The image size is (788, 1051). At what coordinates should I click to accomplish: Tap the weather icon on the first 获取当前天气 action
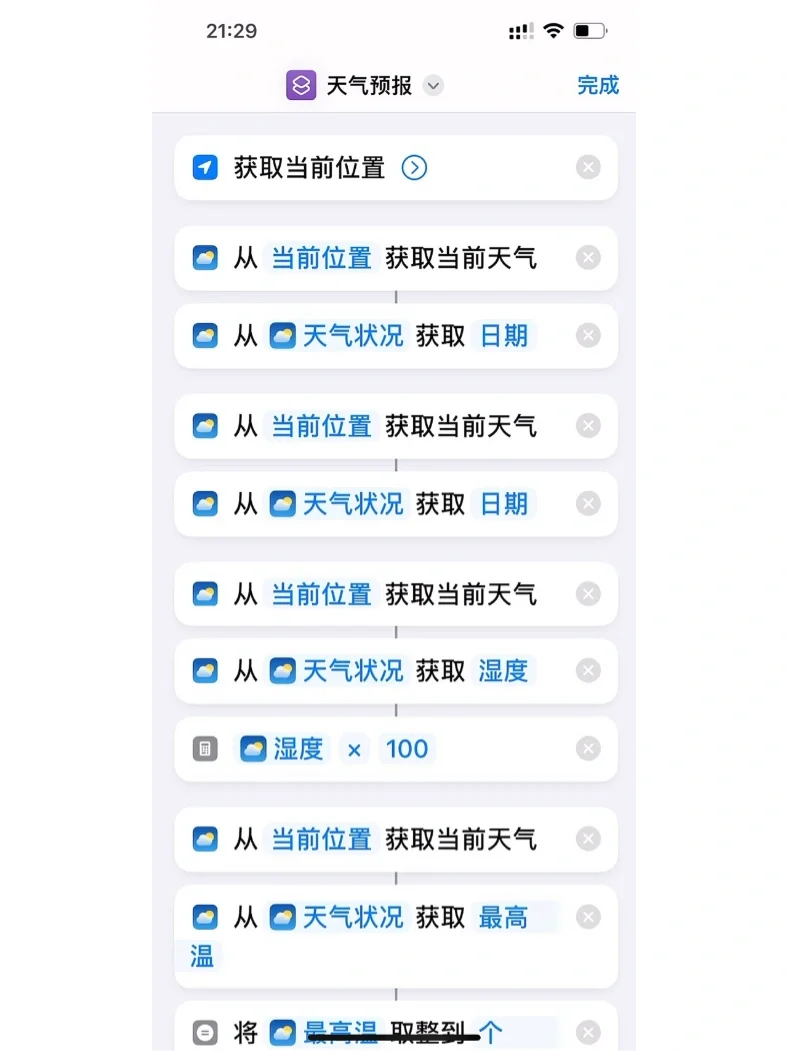click(x=205, y=257)
